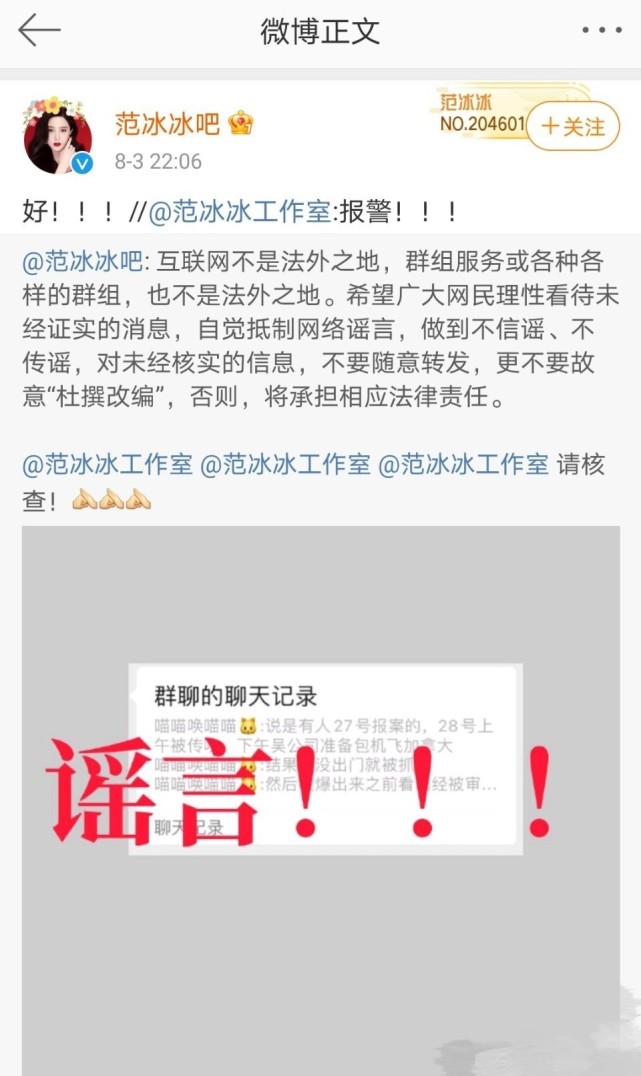Screen dimensions: 641x1076
Task: Open @范冰冰工作室 mention in repost text
Action: coord(240,211)
